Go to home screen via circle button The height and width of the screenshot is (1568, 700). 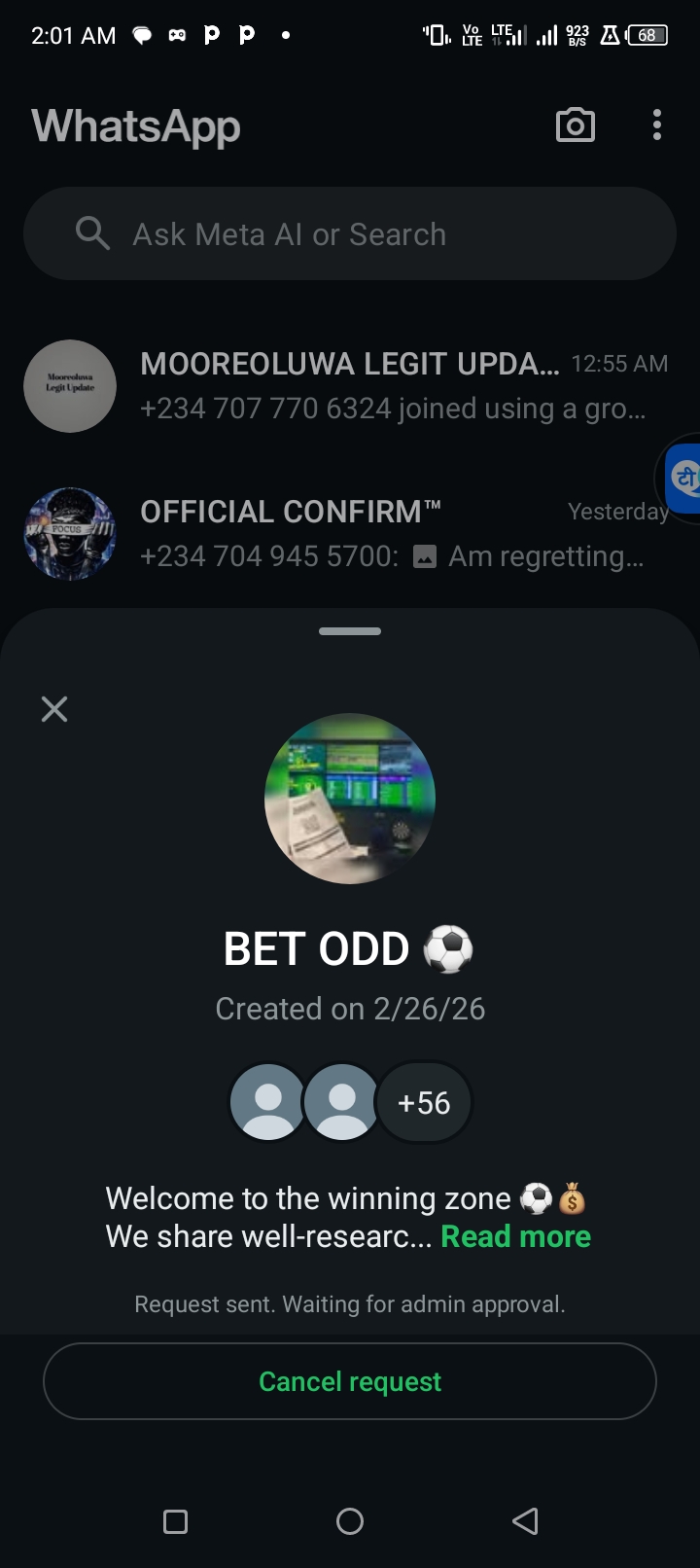coord(350,1521)
